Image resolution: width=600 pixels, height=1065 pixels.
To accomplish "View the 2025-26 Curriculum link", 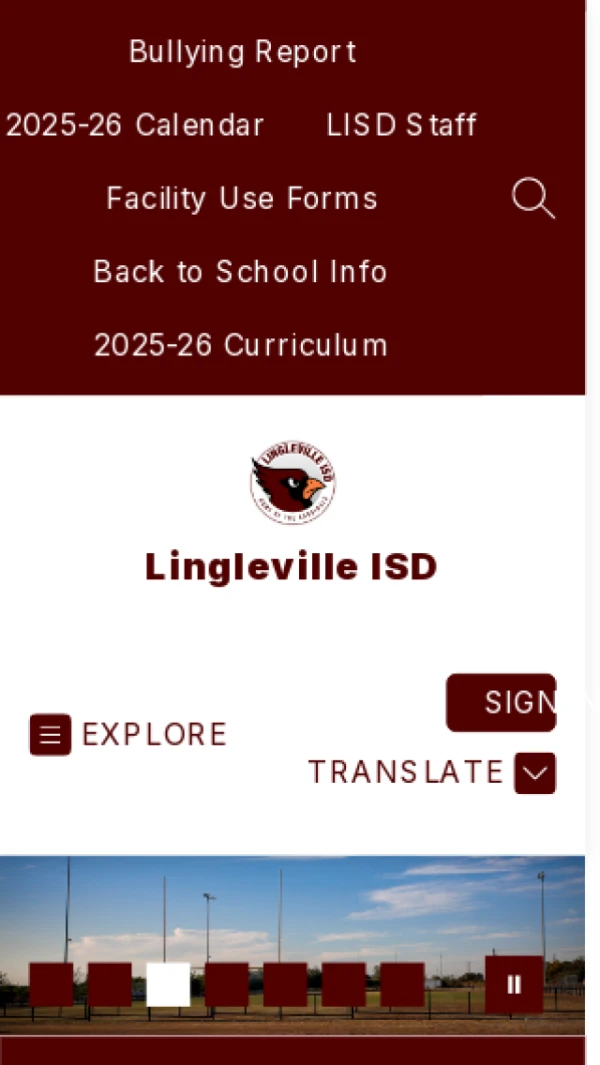I will pyautogui.click(x=240, y=345).
